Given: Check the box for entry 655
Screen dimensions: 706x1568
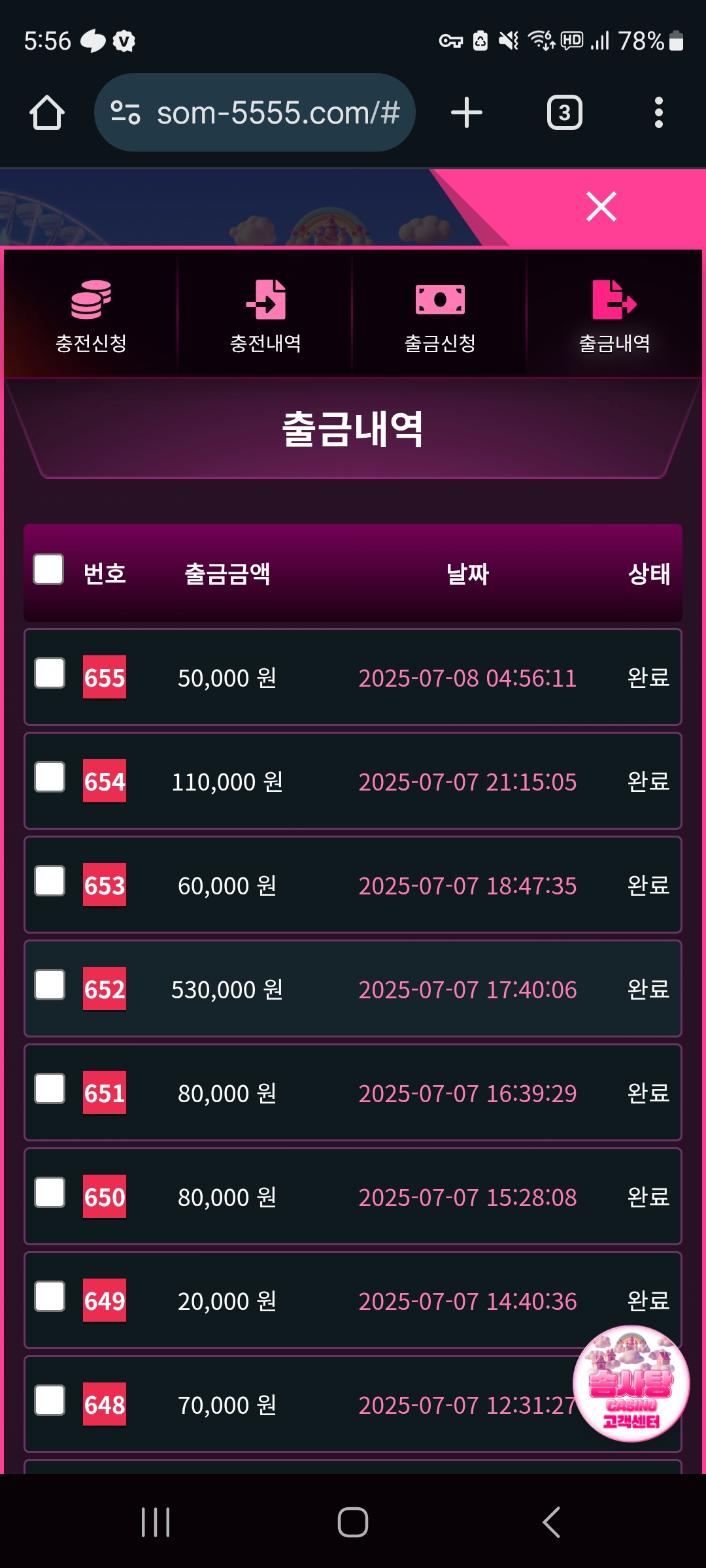Looking at the screenshot, I should (x=50, y=673).
